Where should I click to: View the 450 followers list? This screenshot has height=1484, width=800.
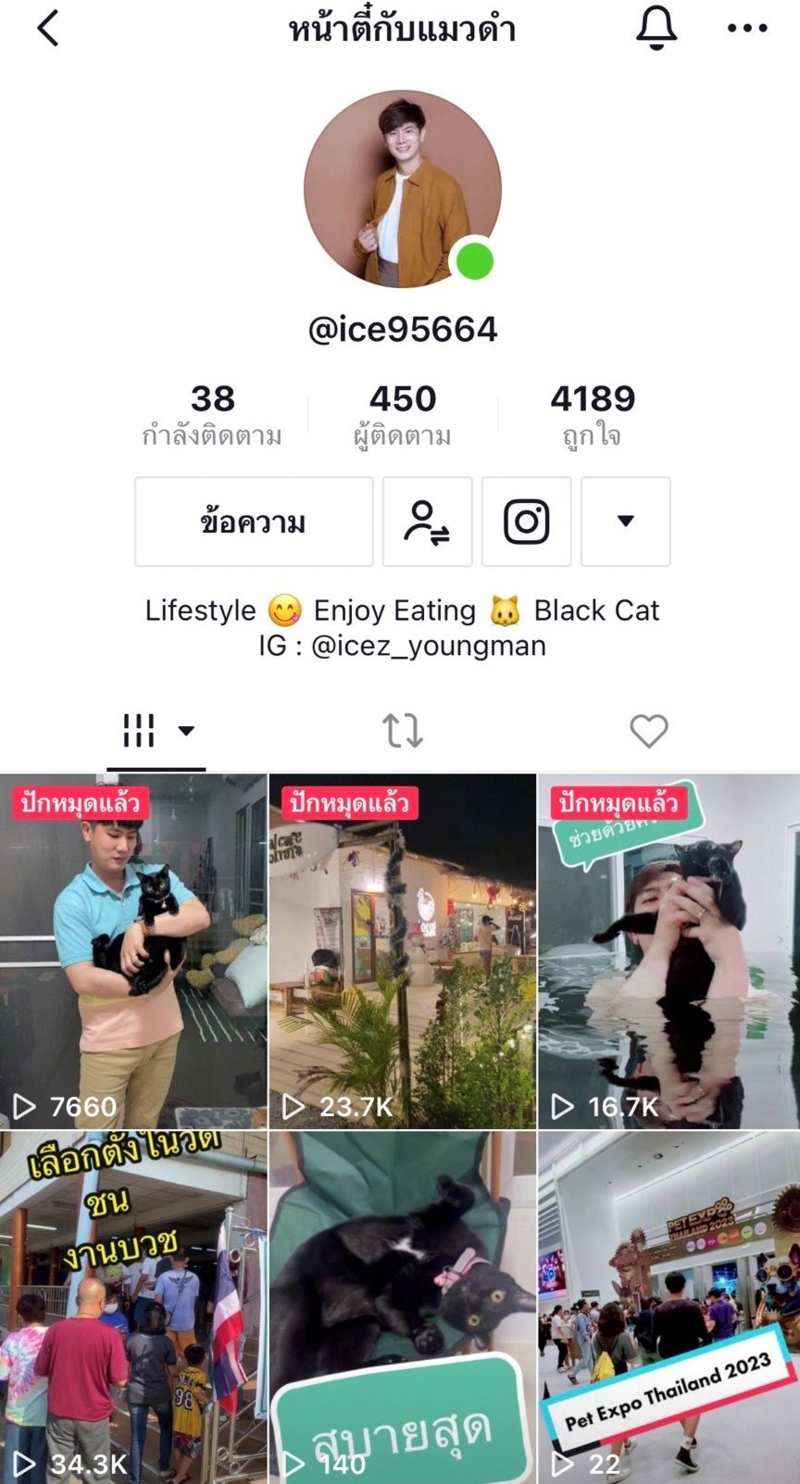click(402, 415)
